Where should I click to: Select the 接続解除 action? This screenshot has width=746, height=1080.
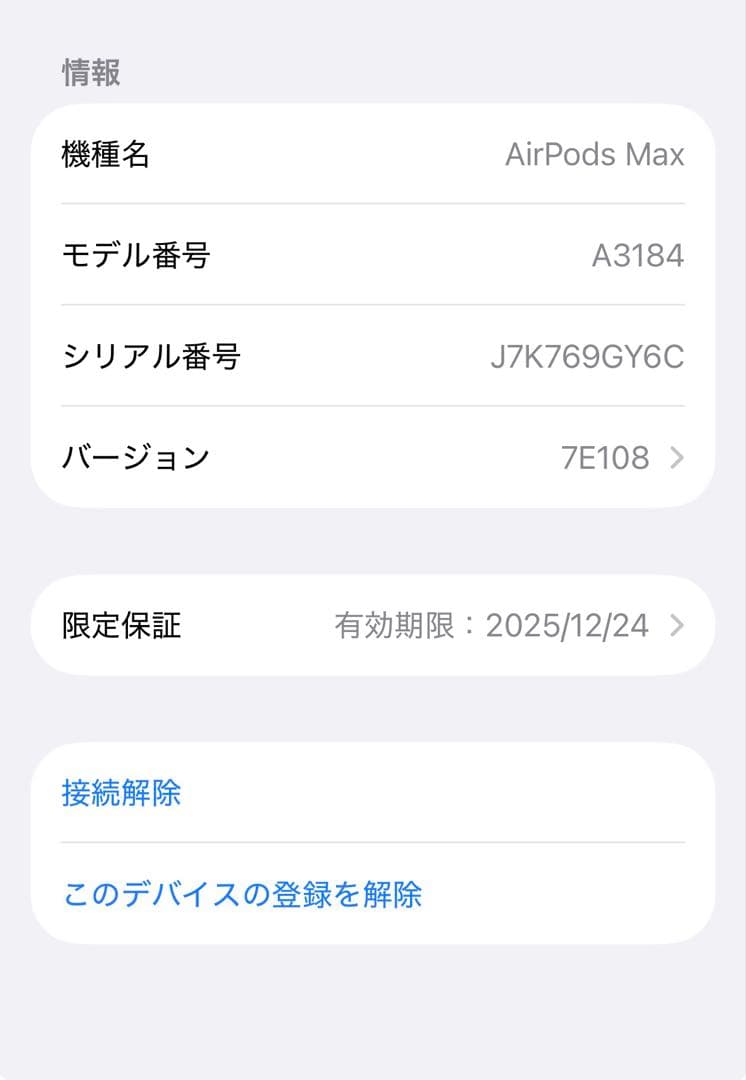click(122, 792)
